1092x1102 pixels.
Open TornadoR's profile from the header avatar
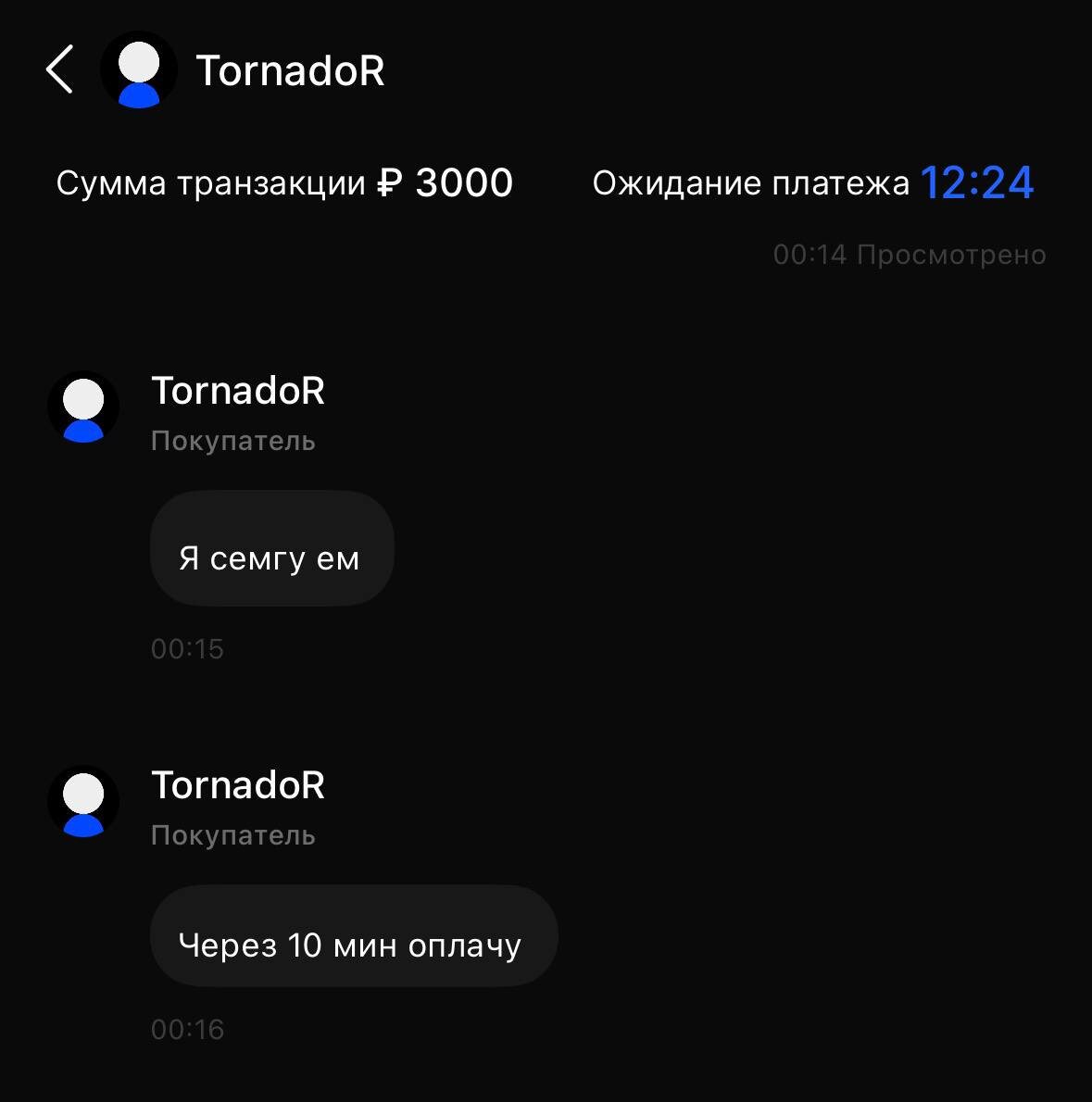[x=138, y=70]
